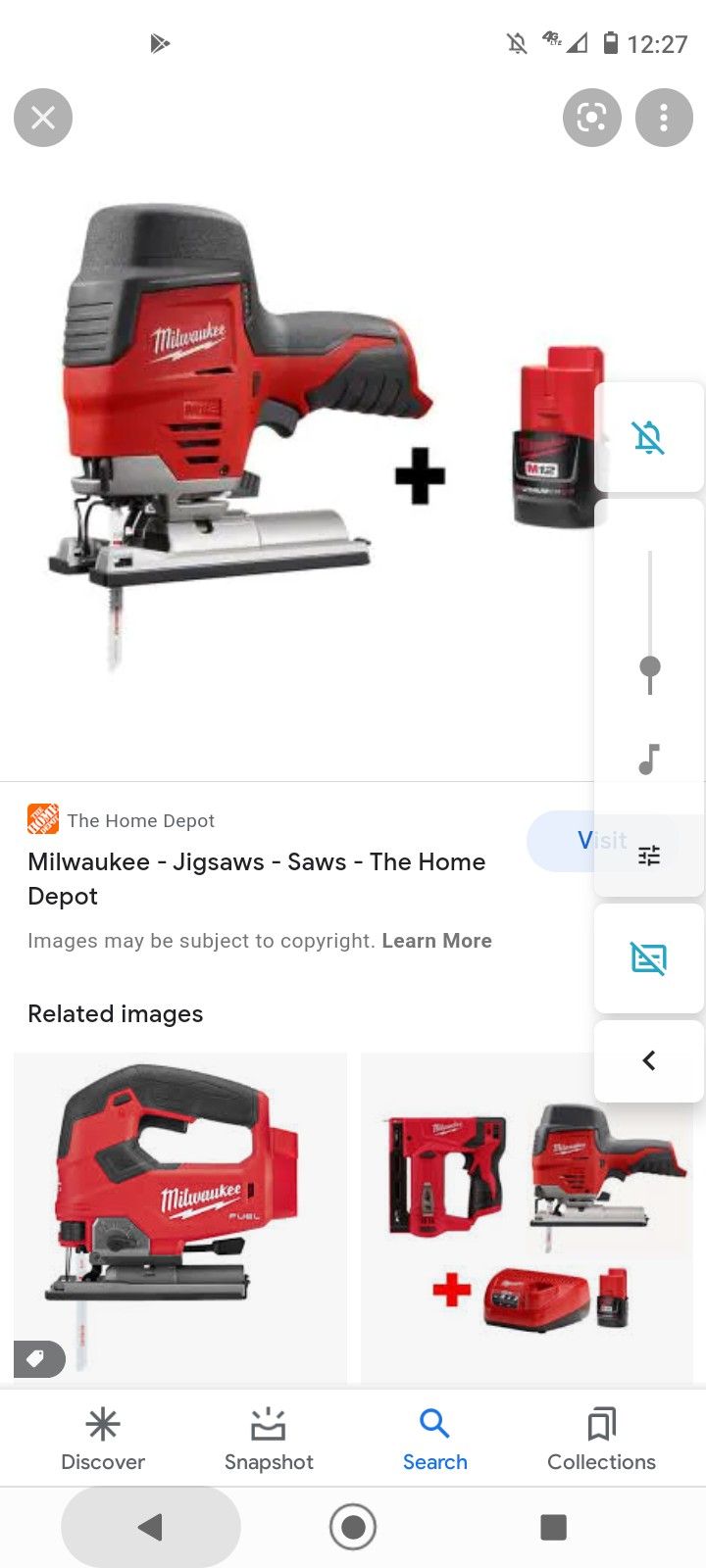Close the image viewer
Screen dimensions: 706x1568
point(43,118)
